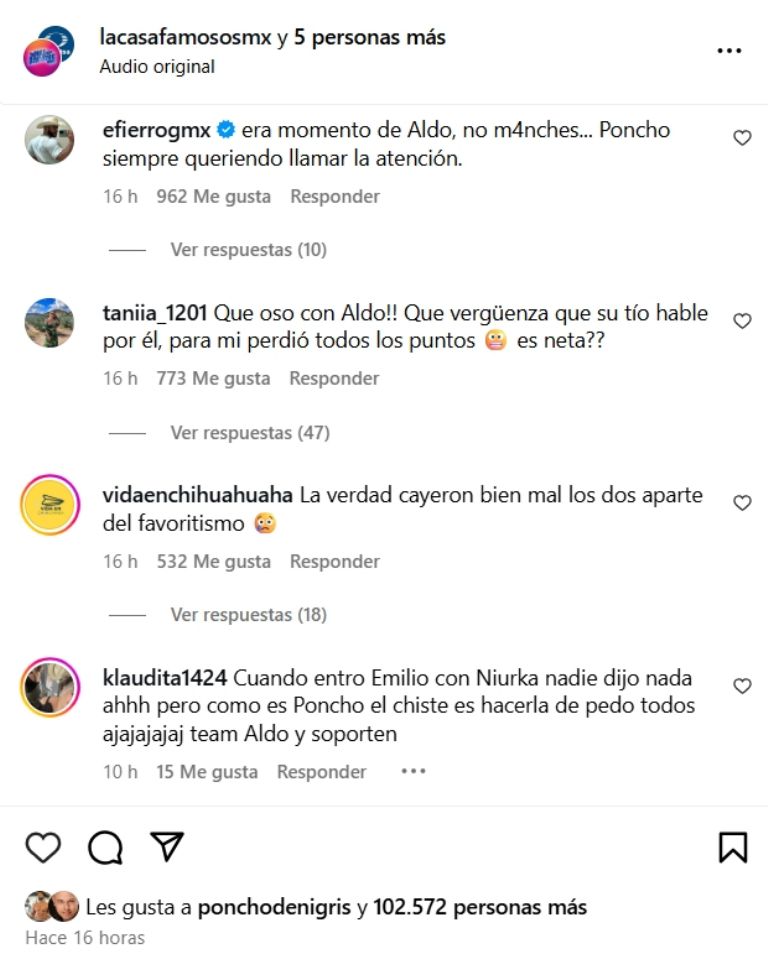This screenshot has width=768, height=969.
Task: Expand the 10 replies under efierrogmx's comment
Action: coord(248,250)
